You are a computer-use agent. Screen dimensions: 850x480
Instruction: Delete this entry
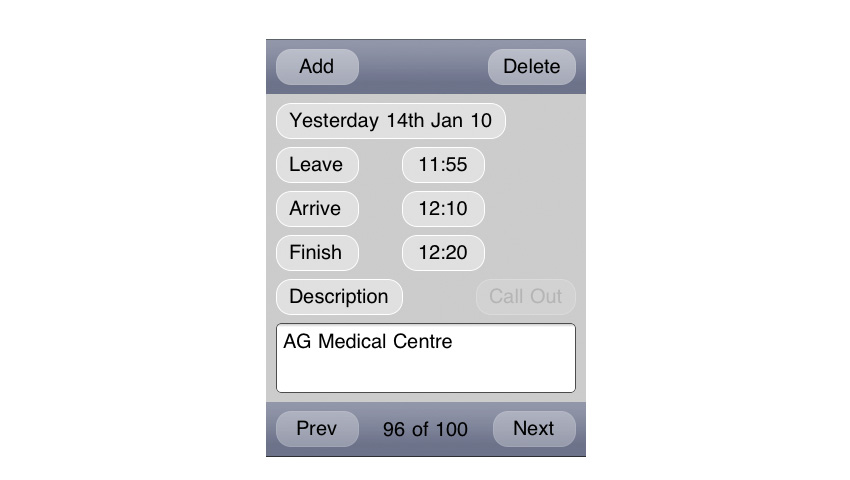tap(531, 67)
